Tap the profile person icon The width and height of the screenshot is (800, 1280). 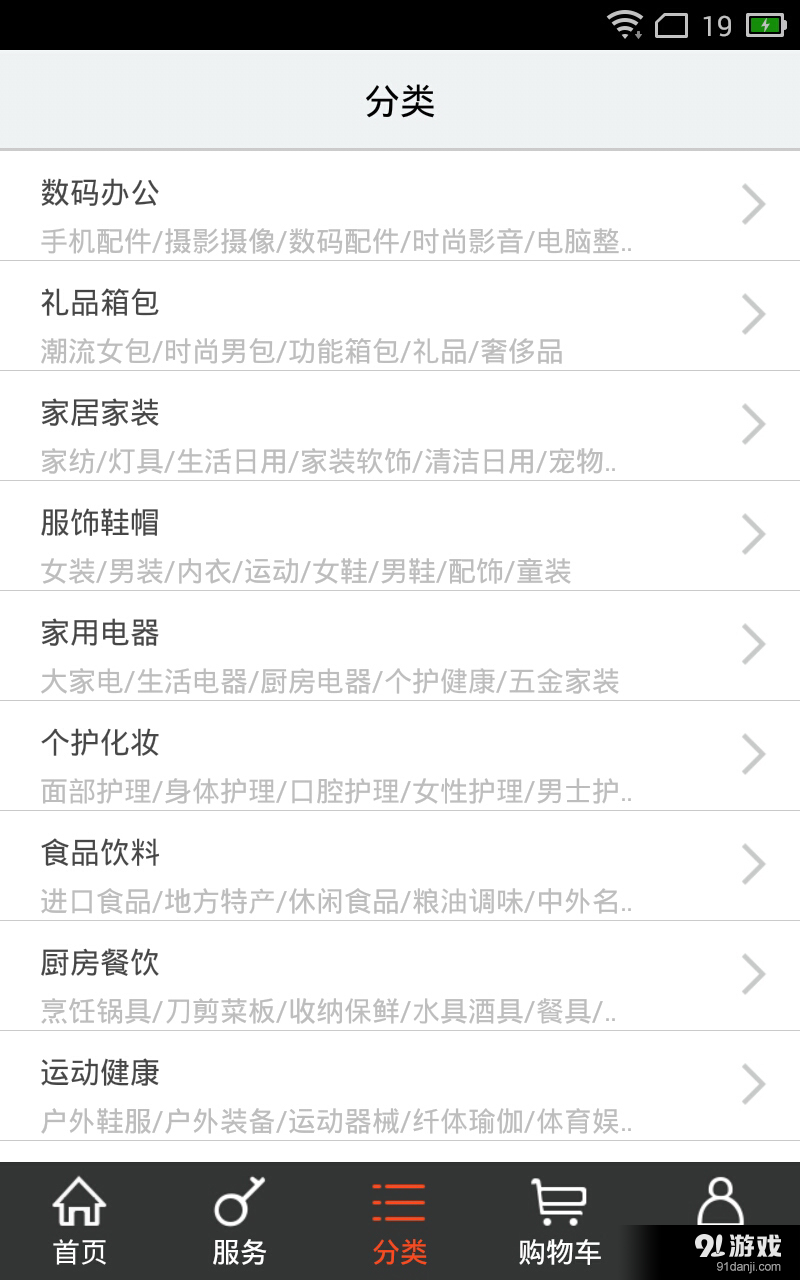click(719, 1200)
